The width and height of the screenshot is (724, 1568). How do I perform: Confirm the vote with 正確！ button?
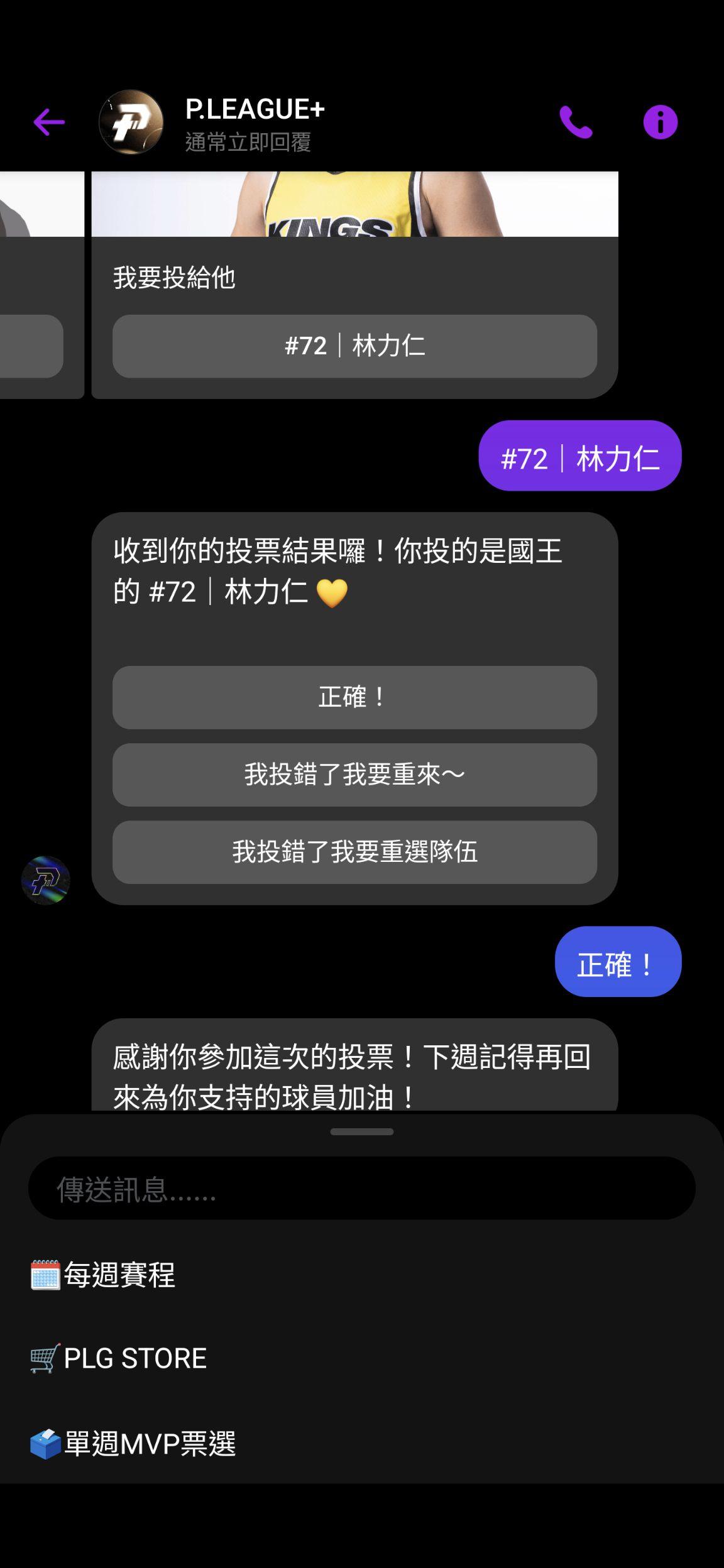(354, 697)
